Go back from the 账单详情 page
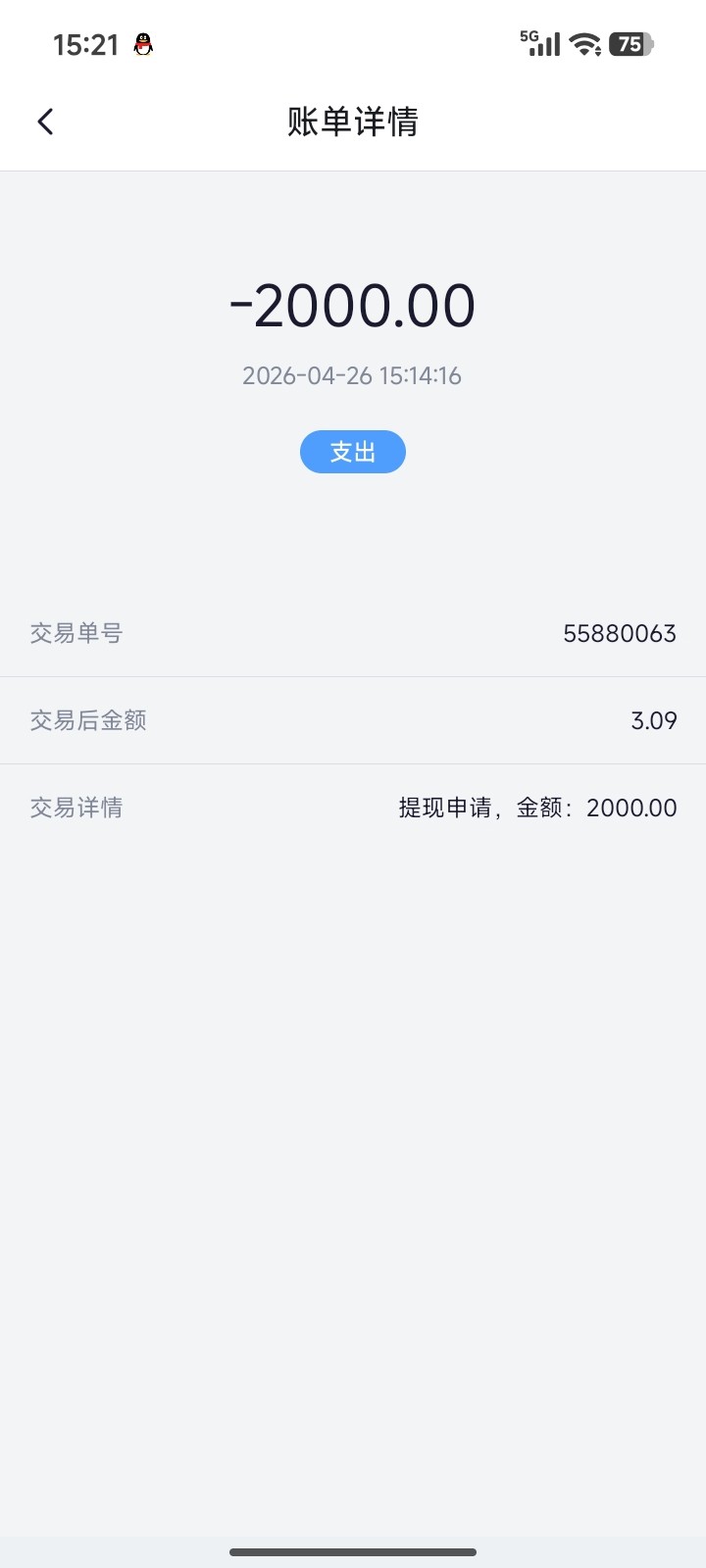 (x=45, y=122)
